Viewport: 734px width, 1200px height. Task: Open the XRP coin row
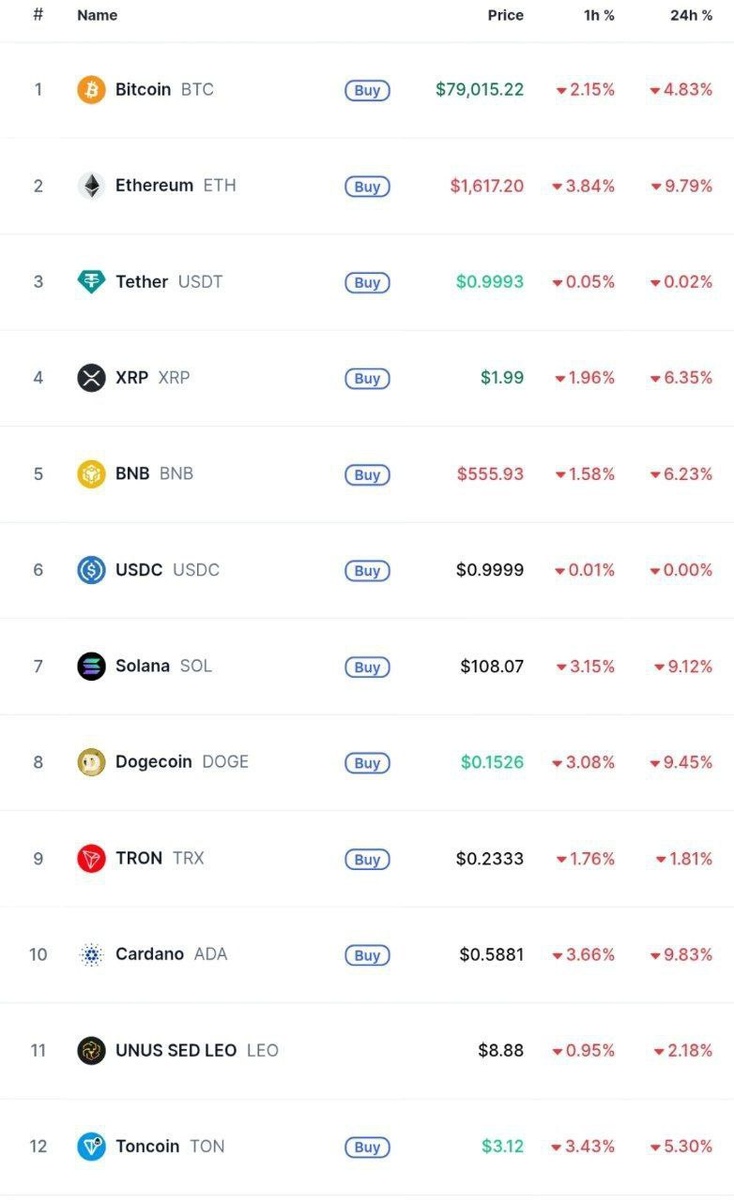coord(132,378)
